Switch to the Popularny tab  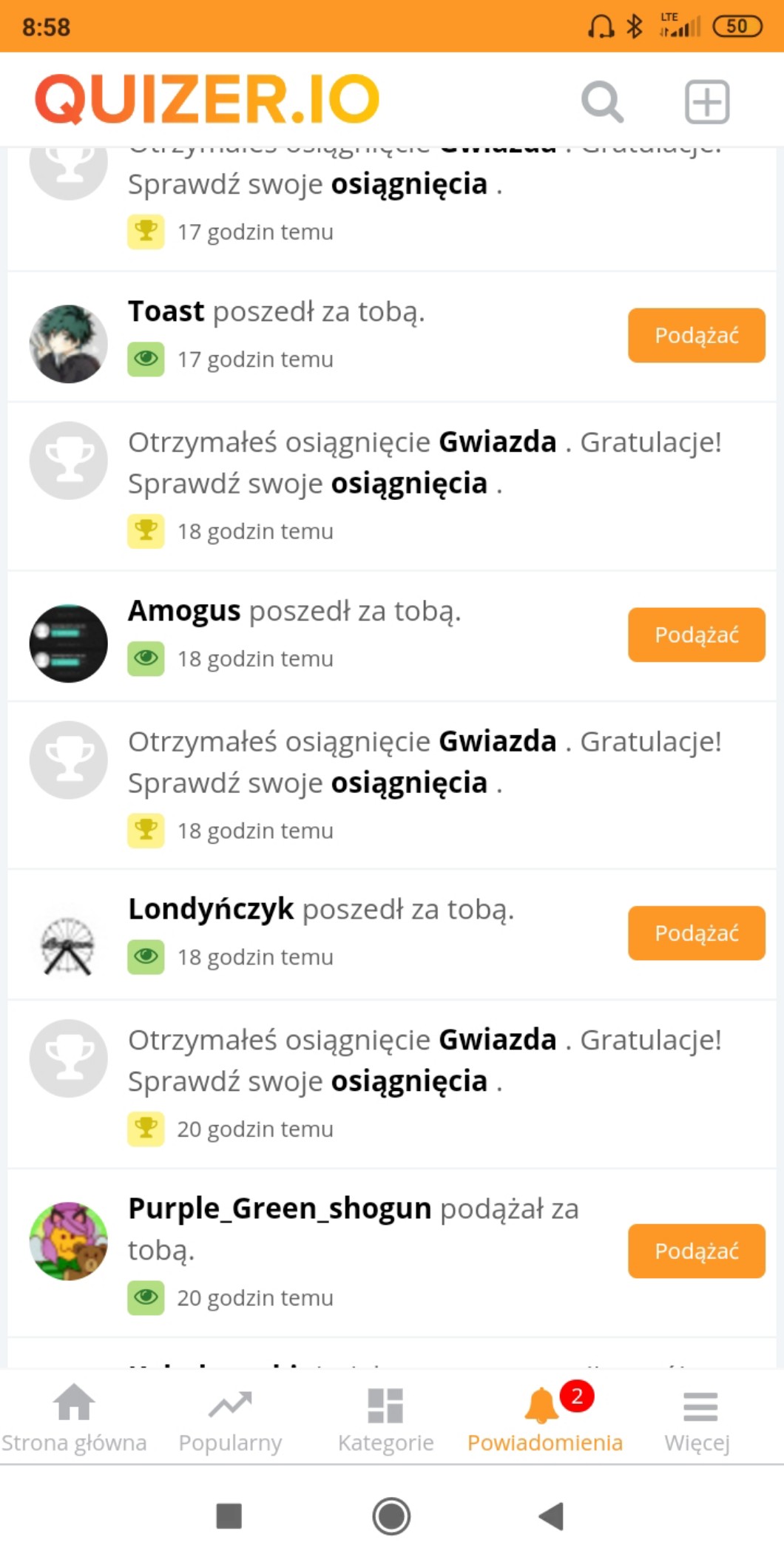(x=230, y=1419)
